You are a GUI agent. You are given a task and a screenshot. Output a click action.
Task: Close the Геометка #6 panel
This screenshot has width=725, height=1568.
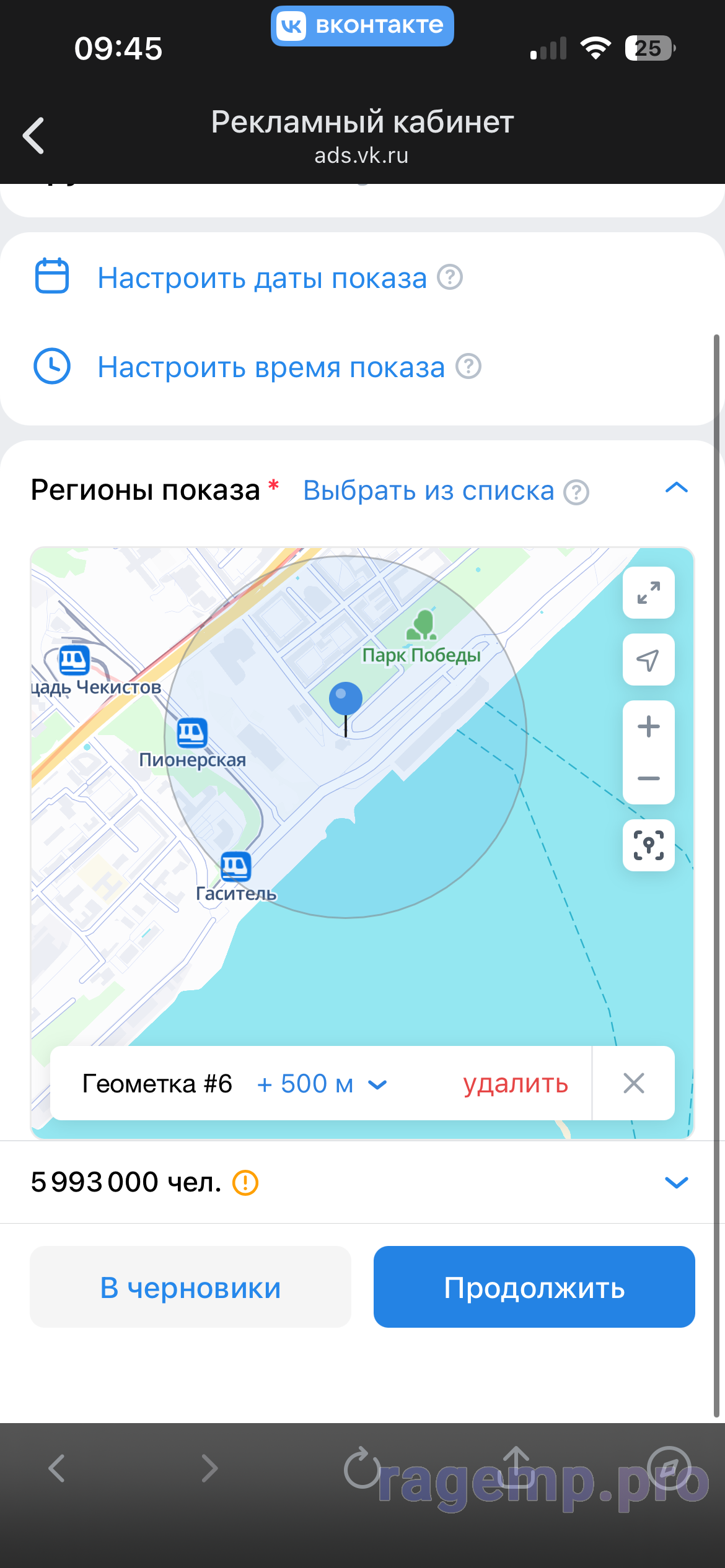(x=633, y=1084)
